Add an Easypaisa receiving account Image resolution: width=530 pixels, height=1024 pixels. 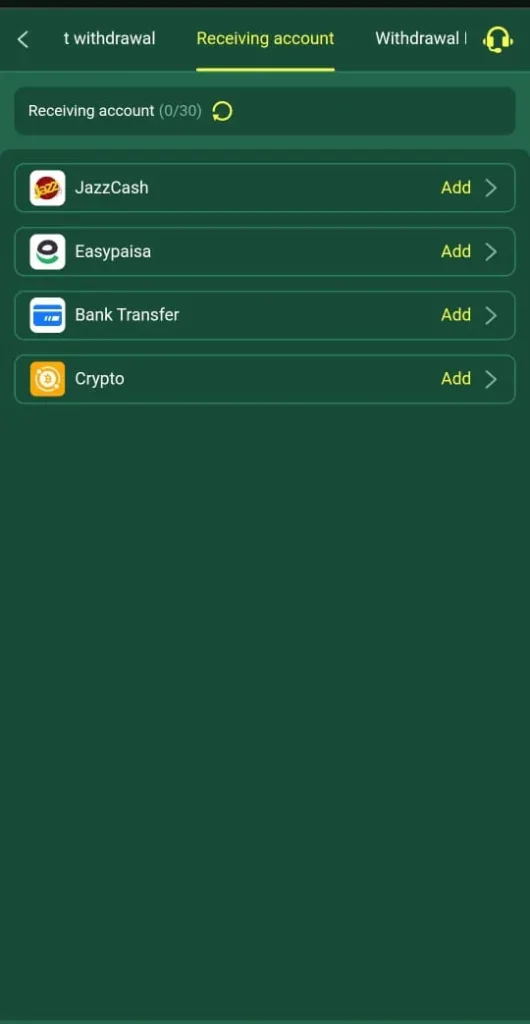click(265, 251)
